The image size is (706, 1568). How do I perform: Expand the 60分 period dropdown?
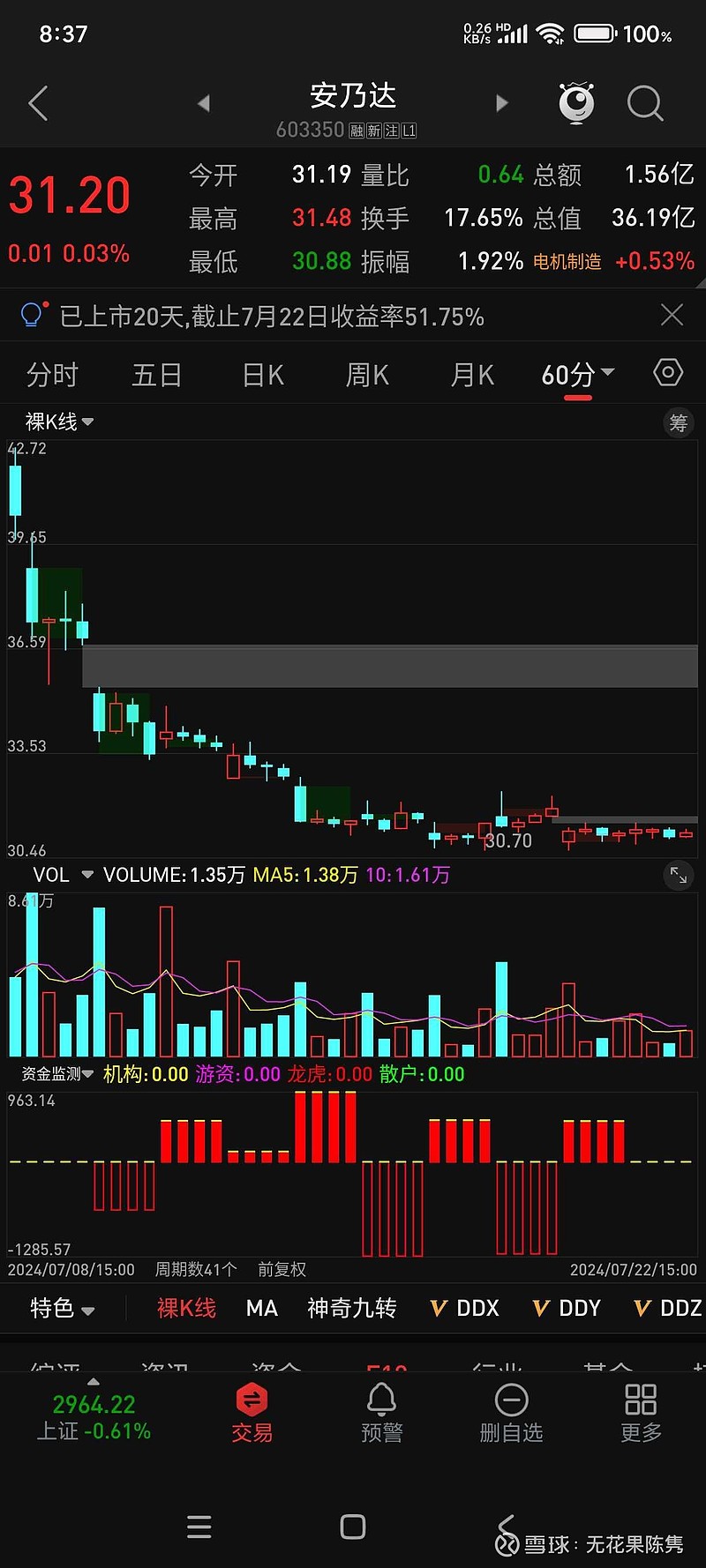point(577,375)
